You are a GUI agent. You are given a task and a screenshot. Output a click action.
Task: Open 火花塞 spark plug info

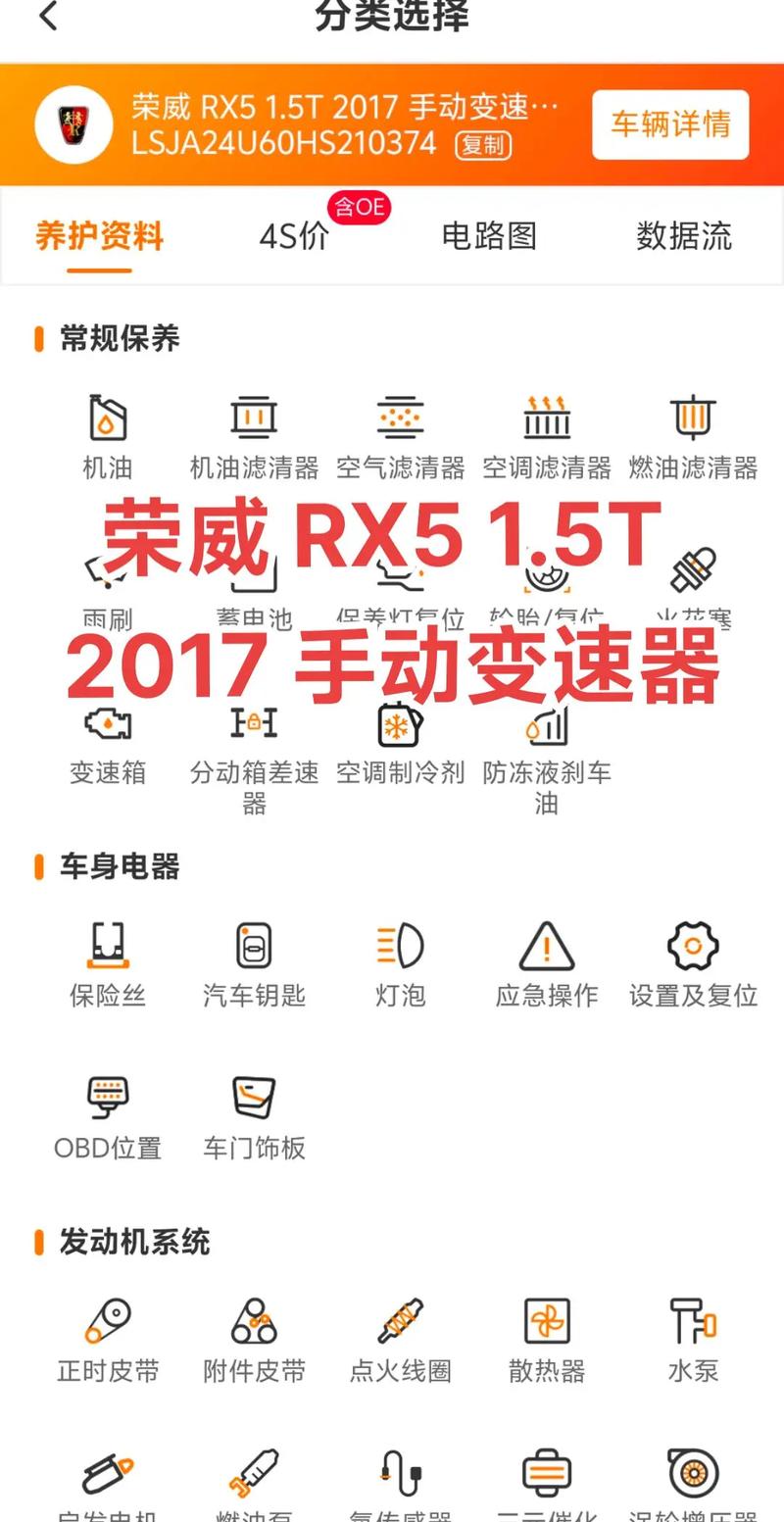[x=692, y=578]
